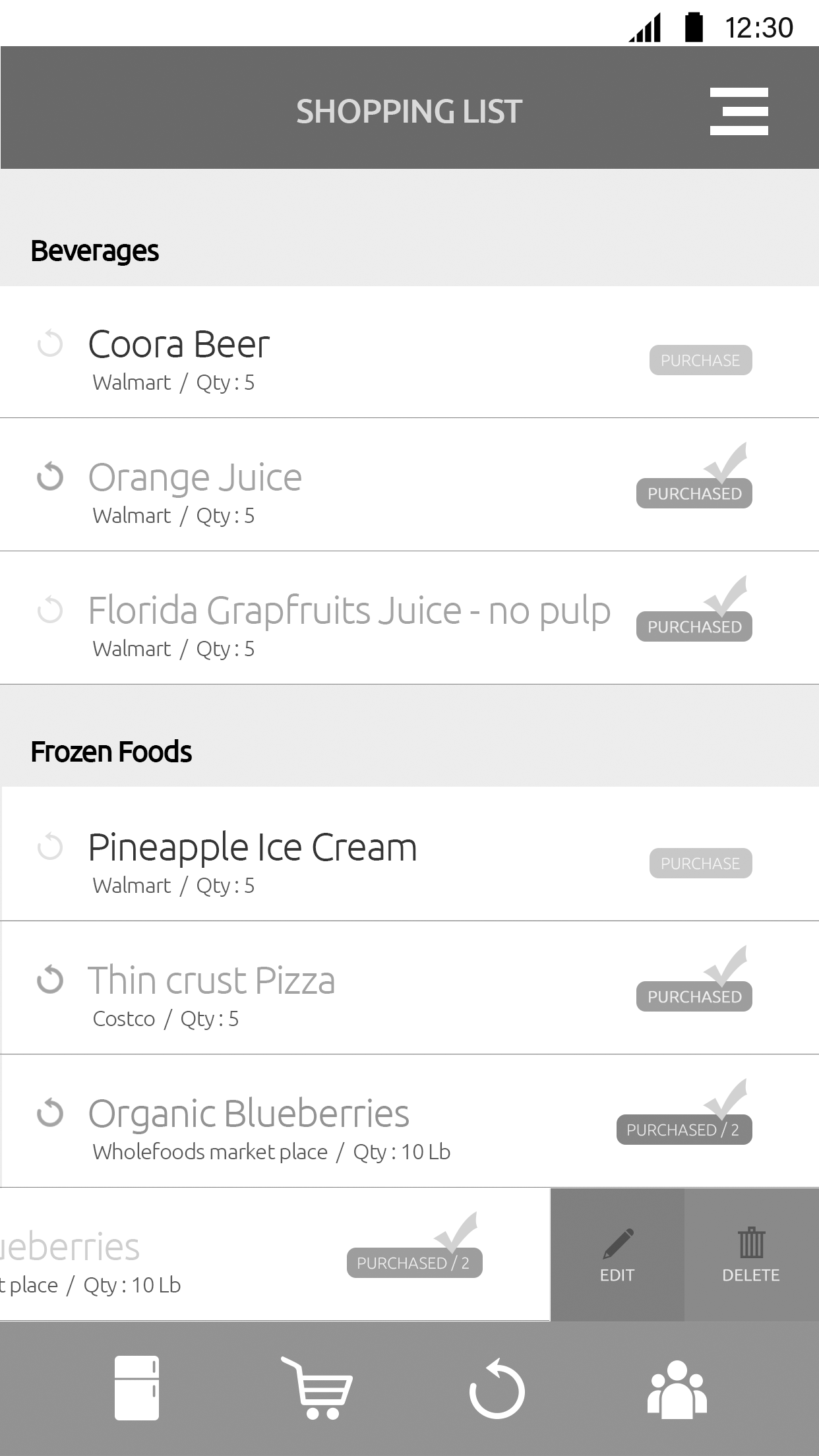Tap Purchased badge on Florida Grapfruits Juice
Viewport: 819px width, 1456px height.
pyautogui.click(x=694, y=626)
